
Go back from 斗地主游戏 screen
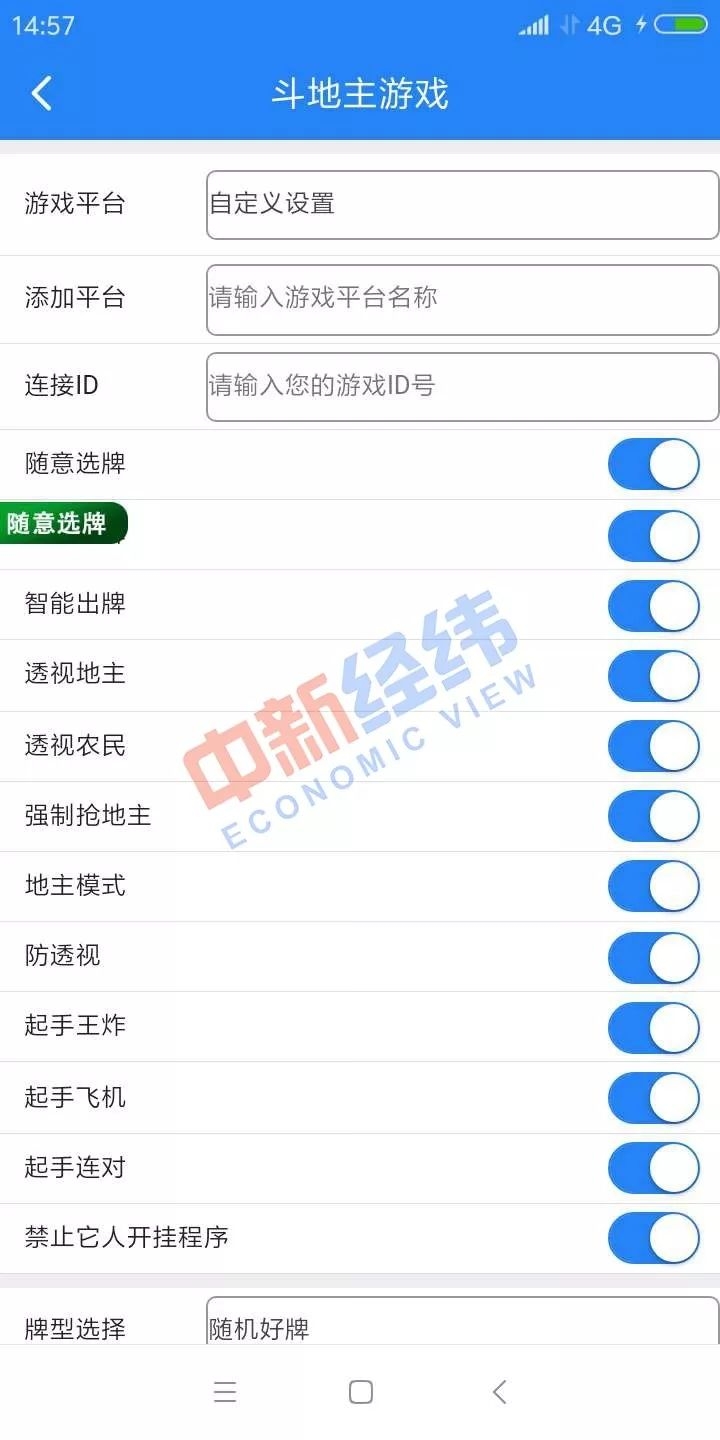click(41, 93)
